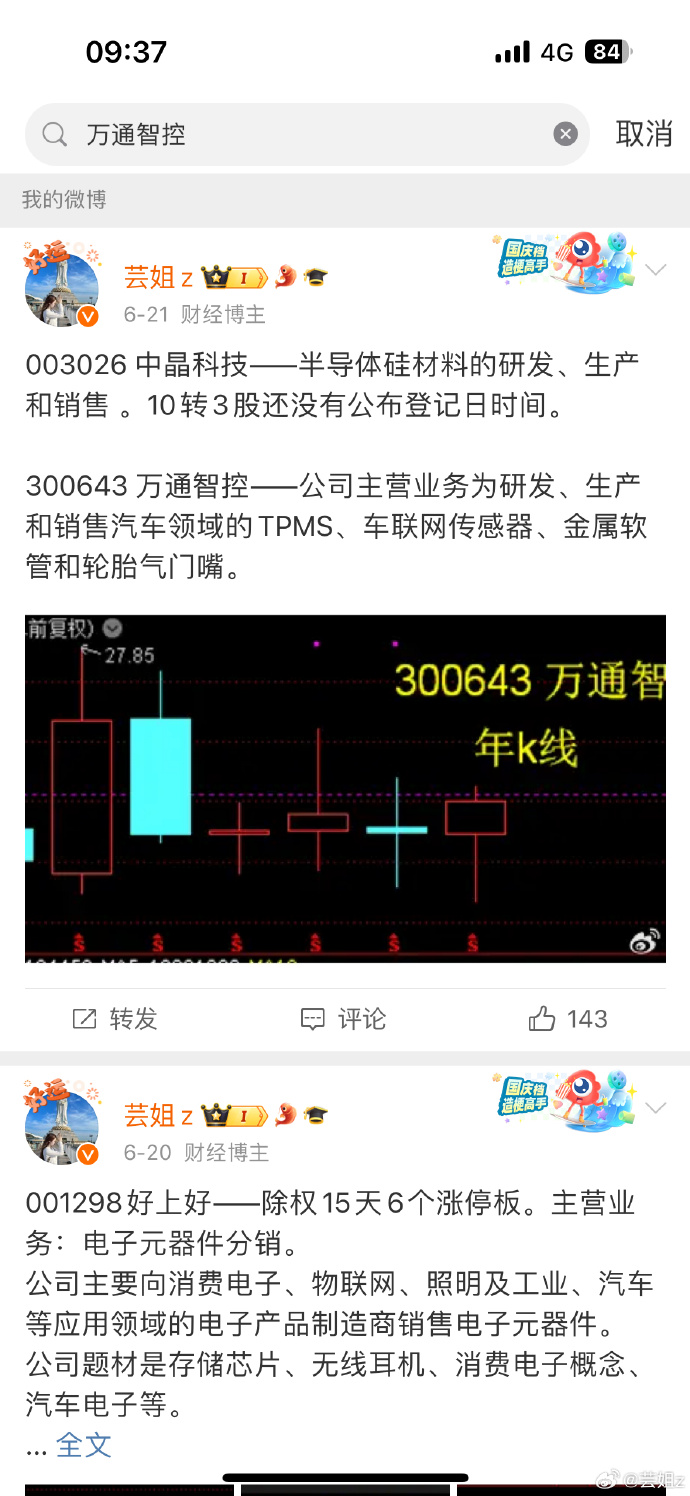The width and height of the screenshot is (690, 1496).
Task: Open the 万通智控 年k线 chart image
Action: (345, 788)
